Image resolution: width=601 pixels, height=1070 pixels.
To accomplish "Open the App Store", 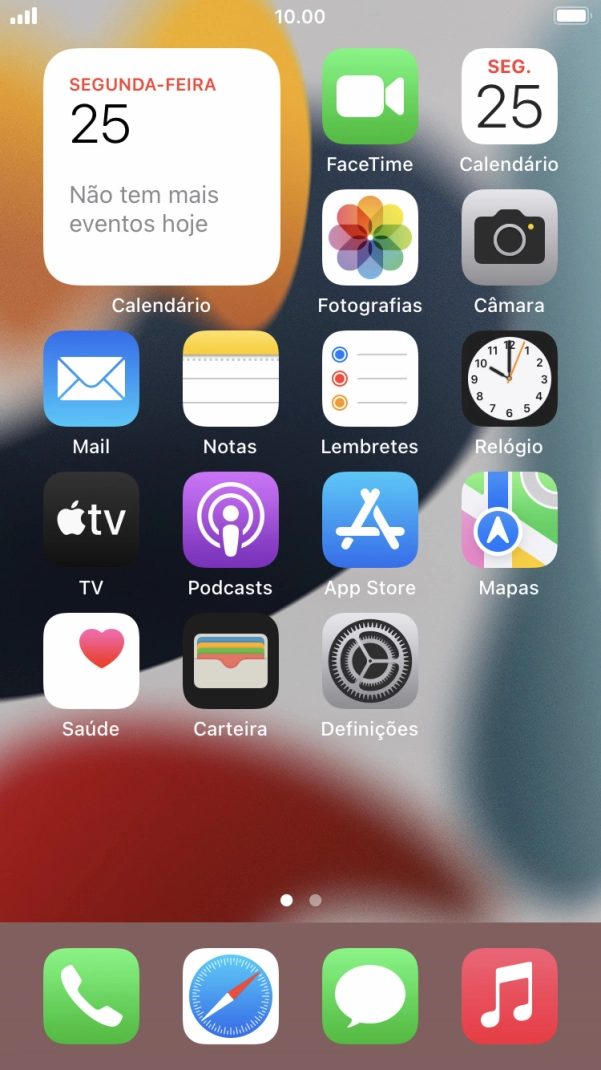I will pyautogui.click(x=370, y=520).
